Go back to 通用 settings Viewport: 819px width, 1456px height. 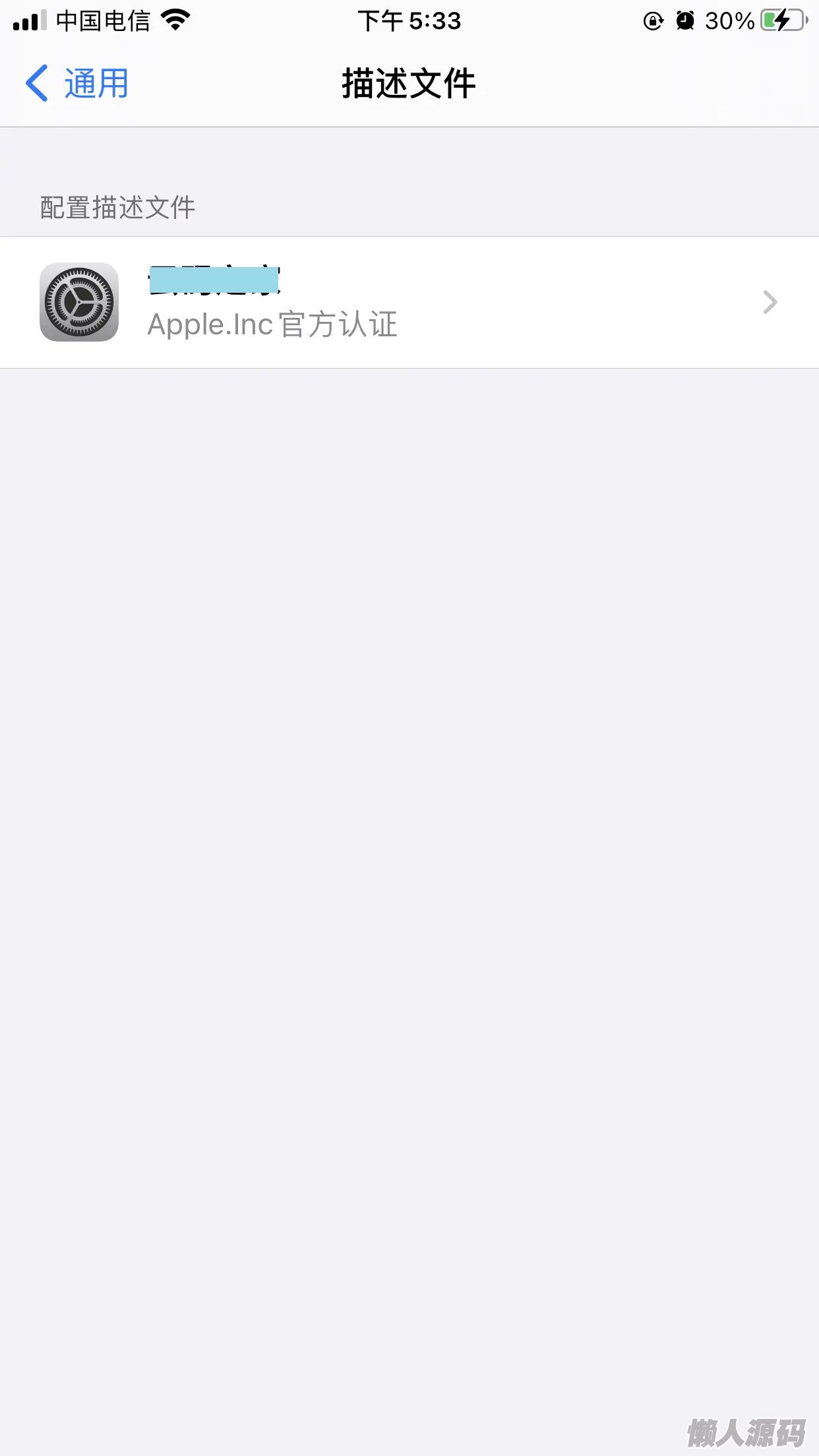click(x=77, y=84)
